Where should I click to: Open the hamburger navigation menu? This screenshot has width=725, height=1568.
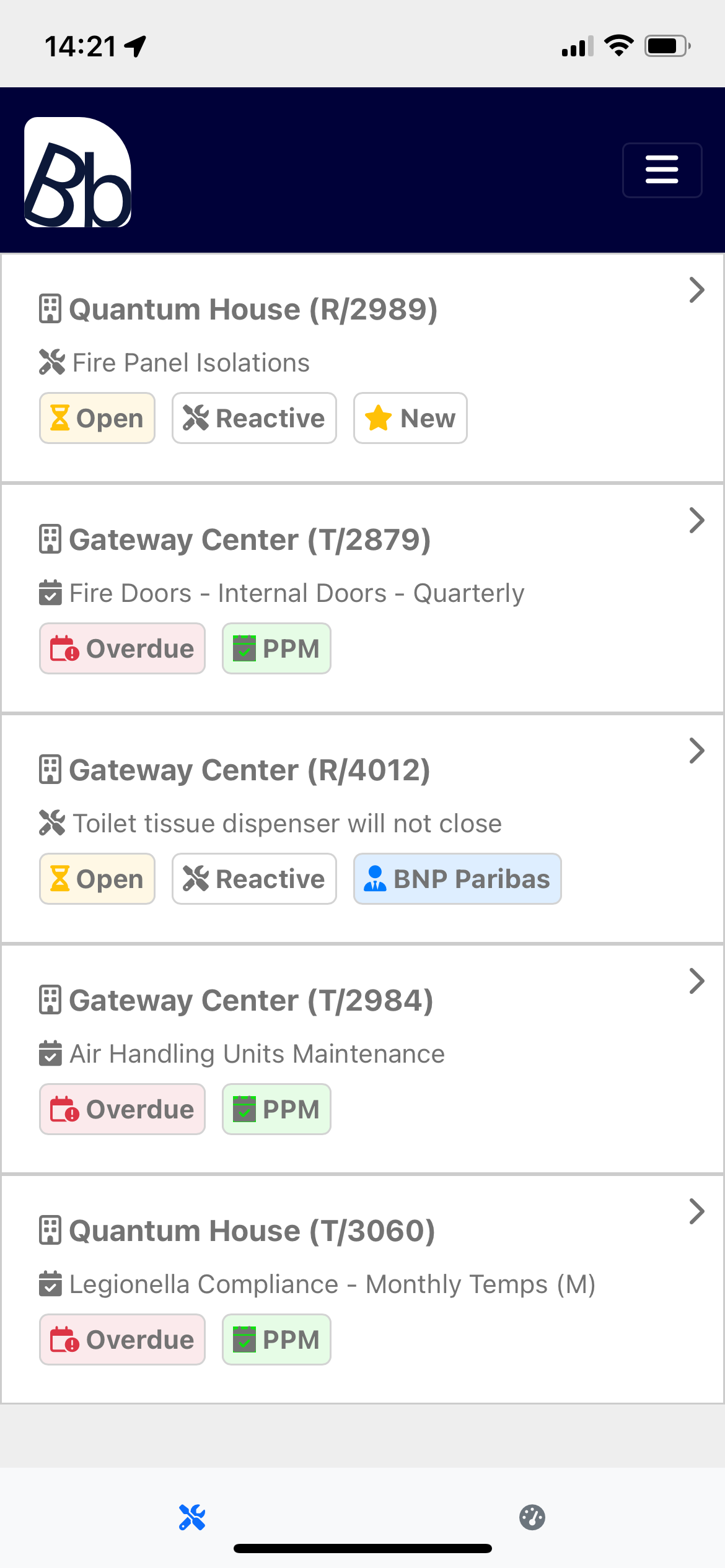(662, 170)
